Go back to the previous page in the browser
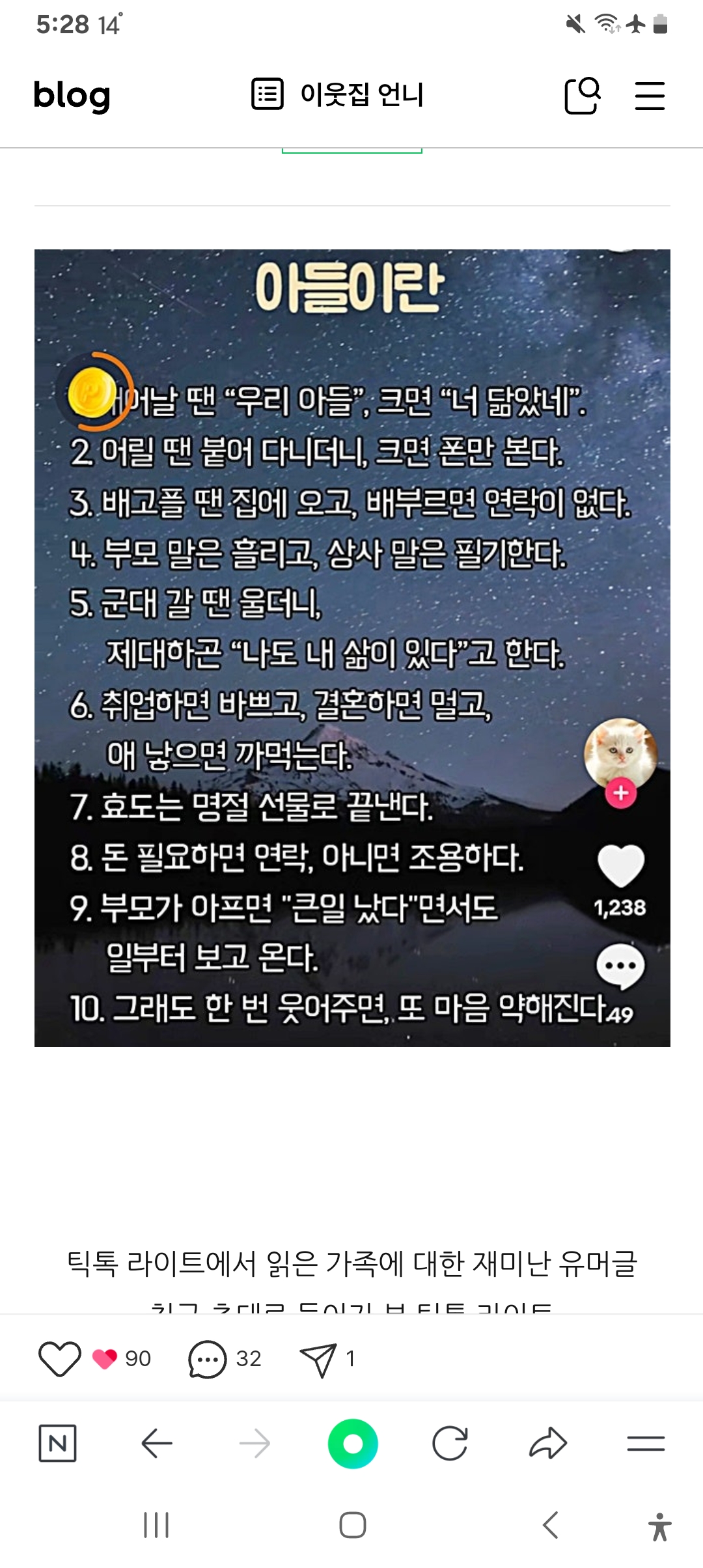Image resolution: width=703 pixels, height=1568 pixels. (156, 1444)
